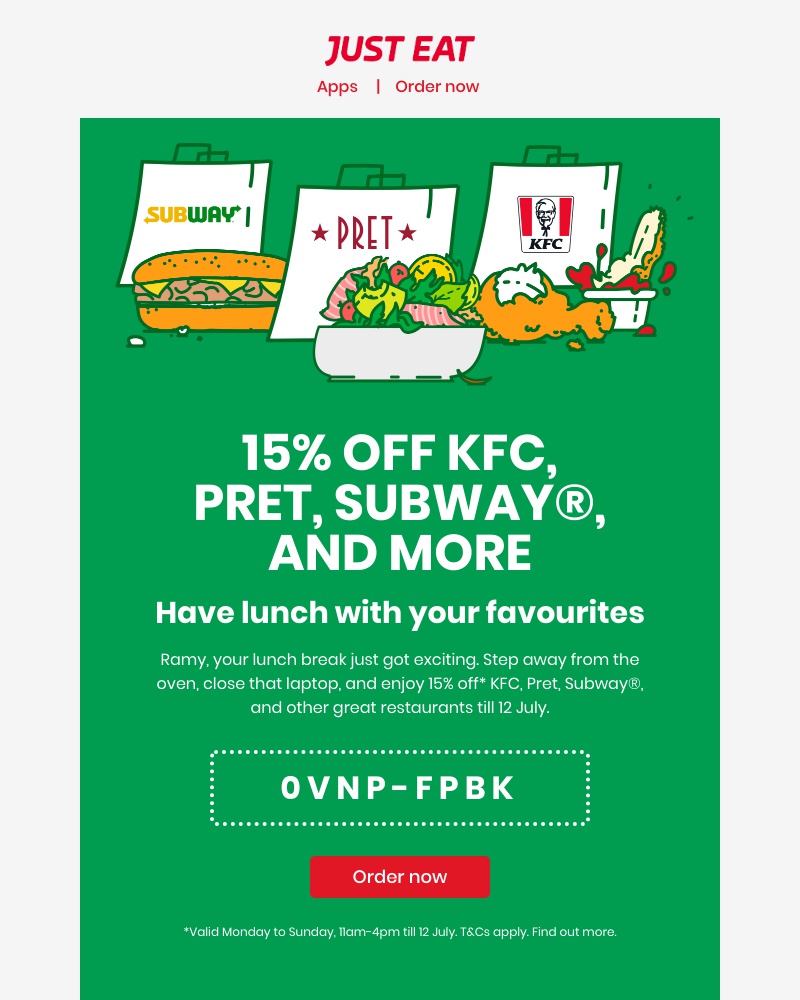Viewport: 800px width, 1000px height.
Task: Tap the red Order now button
Action: [x=400, y=877]
